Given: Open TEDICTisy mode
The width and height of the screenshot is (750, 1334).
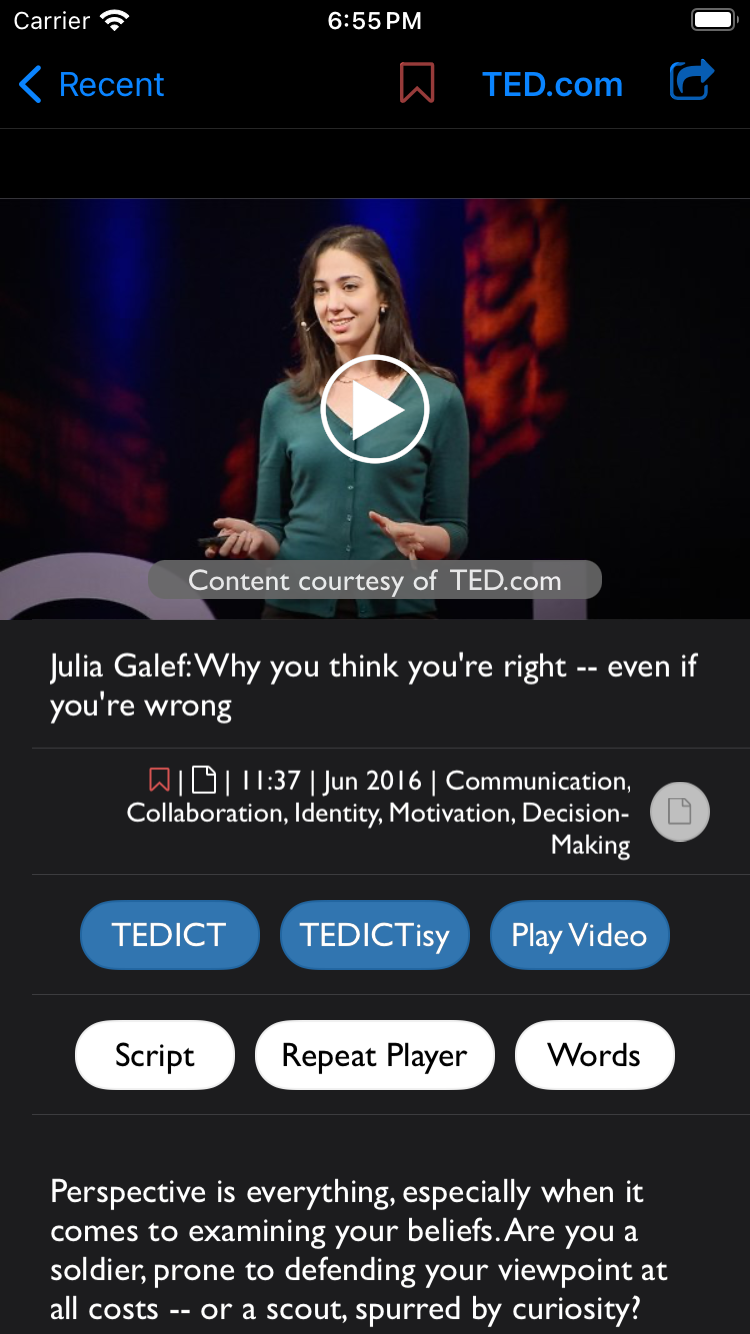Looking at the screenshot, I should pyautogui.click(x=375, y=935).
